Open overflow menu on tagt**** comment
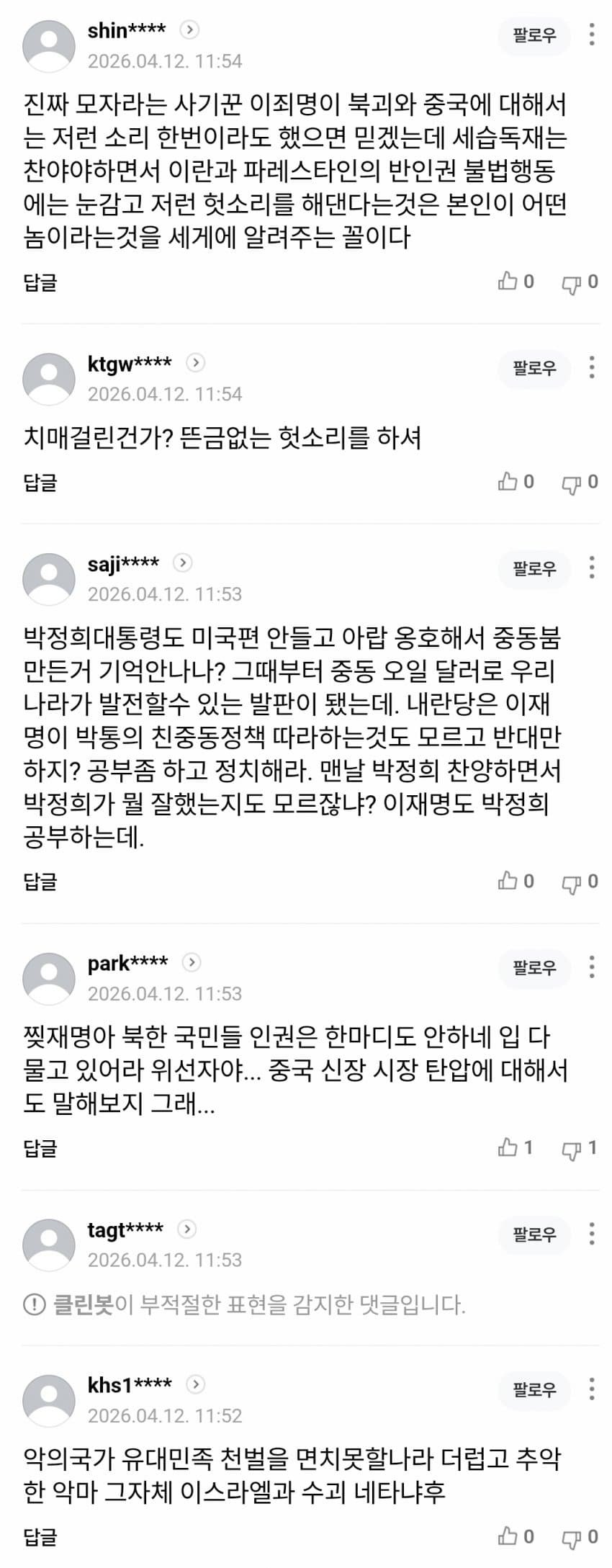 pyautogui.click(x=592, y=1233)
